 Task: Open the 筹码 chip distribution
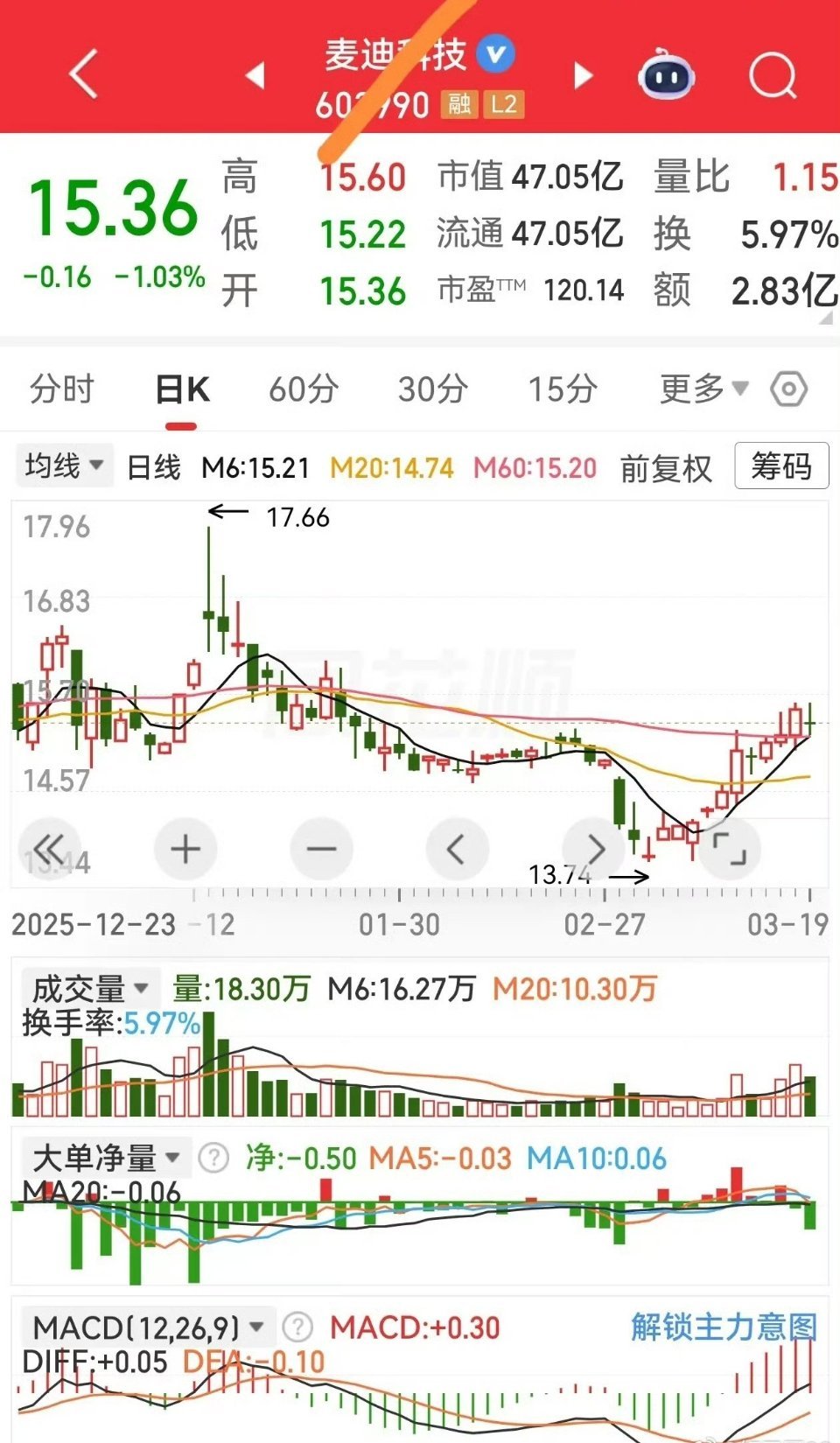pyautogui.click(x=780, y=466)
